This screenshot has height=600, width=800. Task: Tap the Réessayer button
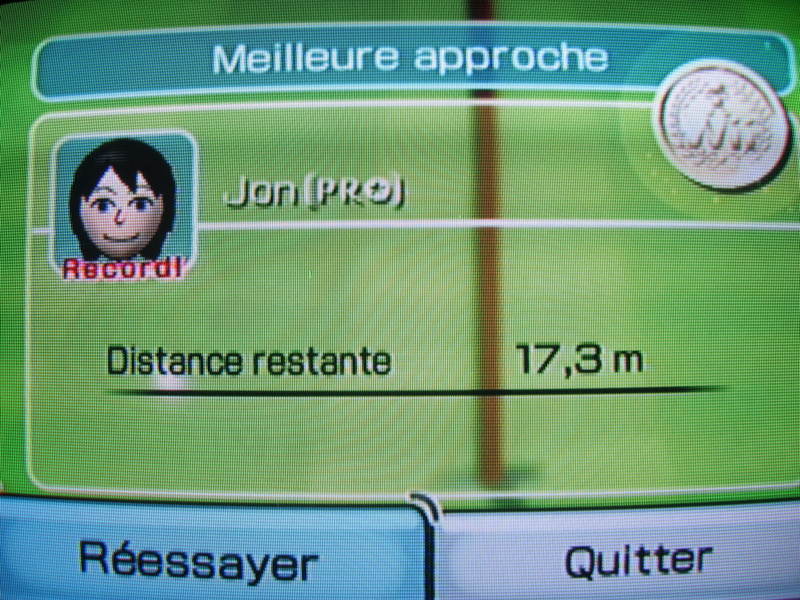click(x=200, y=558)
